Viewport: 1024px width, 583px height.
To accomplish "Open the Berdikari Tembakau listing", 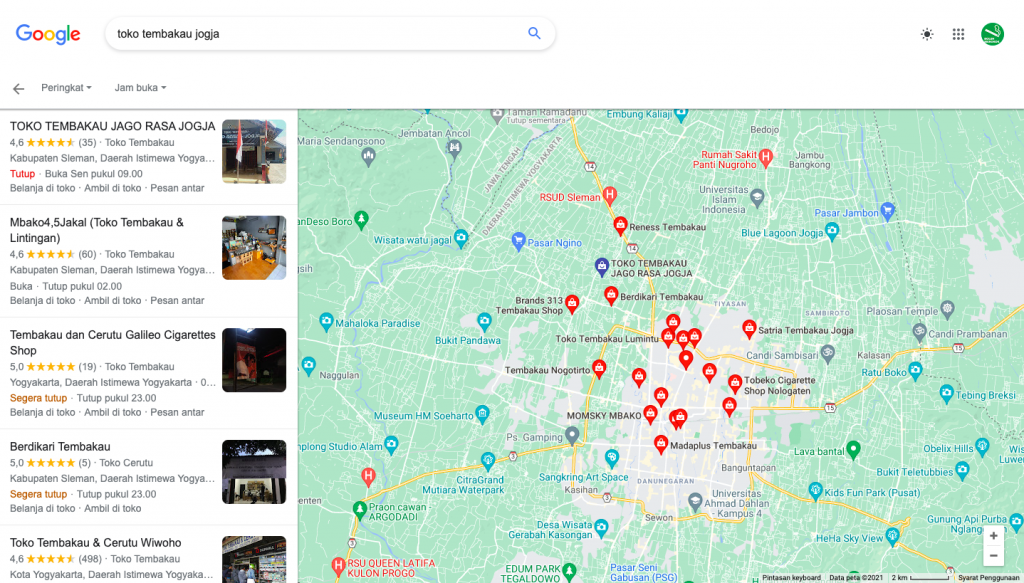I will tap(60, 446).
